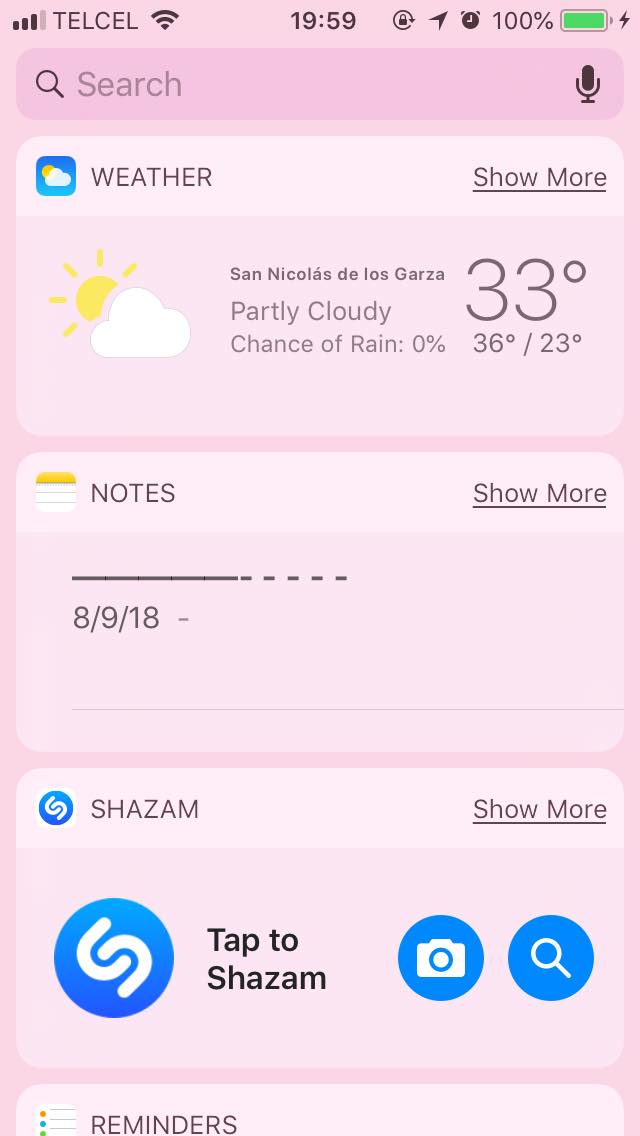Expand the Notes widget with Show More
The width and height of the screenshot is (640, 1136).
tap(539, 494)
